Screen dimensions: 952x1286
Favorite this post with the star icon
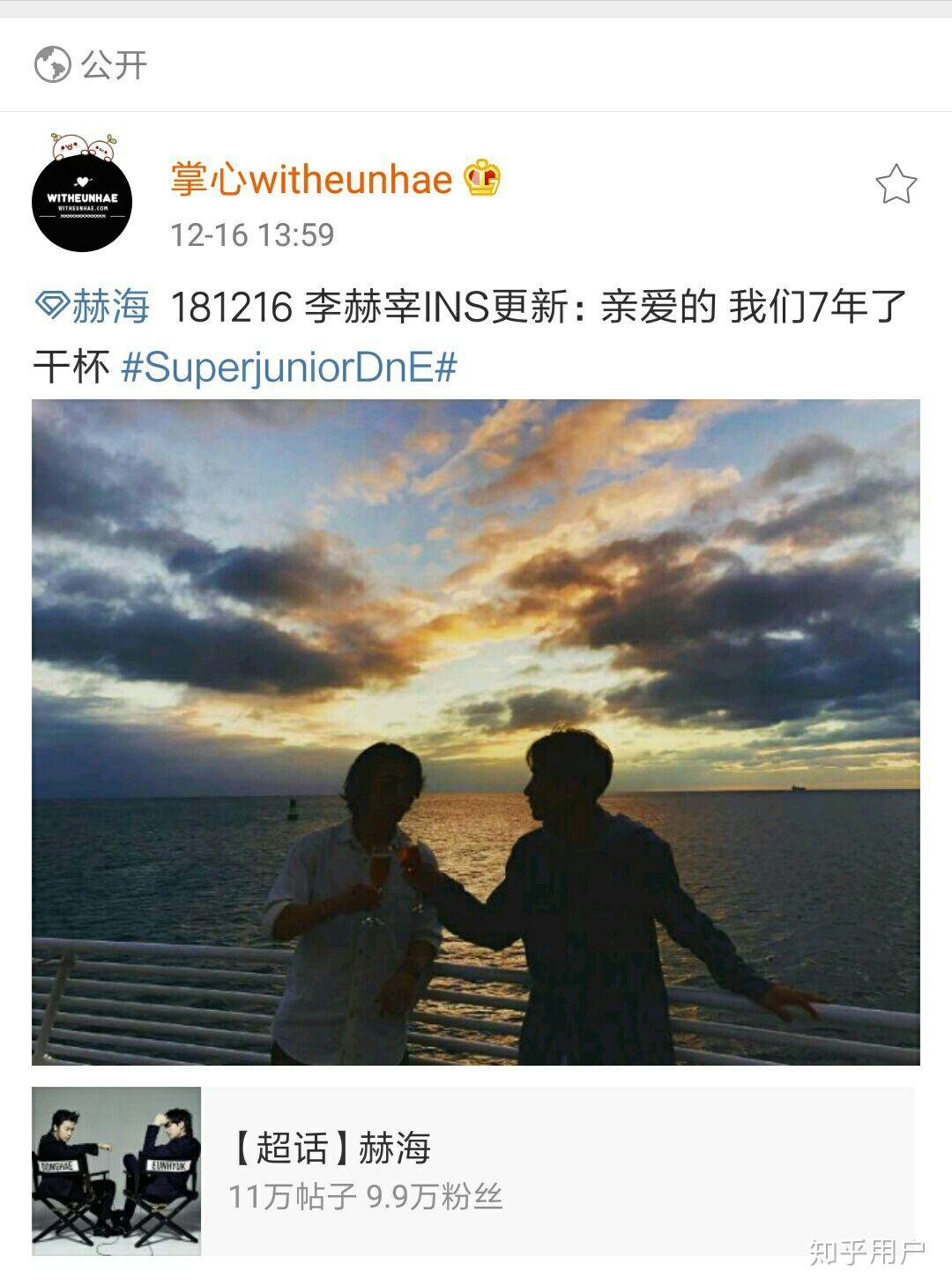click(896, 184)
